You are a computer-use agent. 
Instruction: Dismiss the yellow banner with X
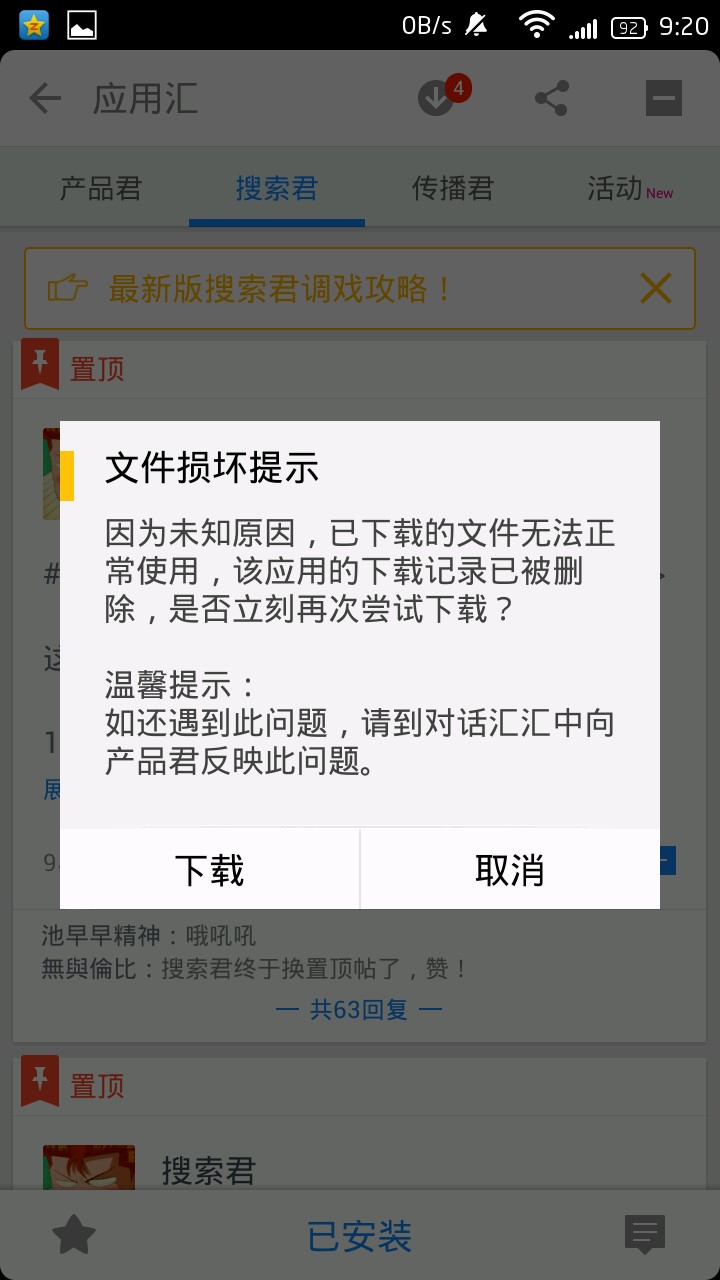[x=656, y=289]
